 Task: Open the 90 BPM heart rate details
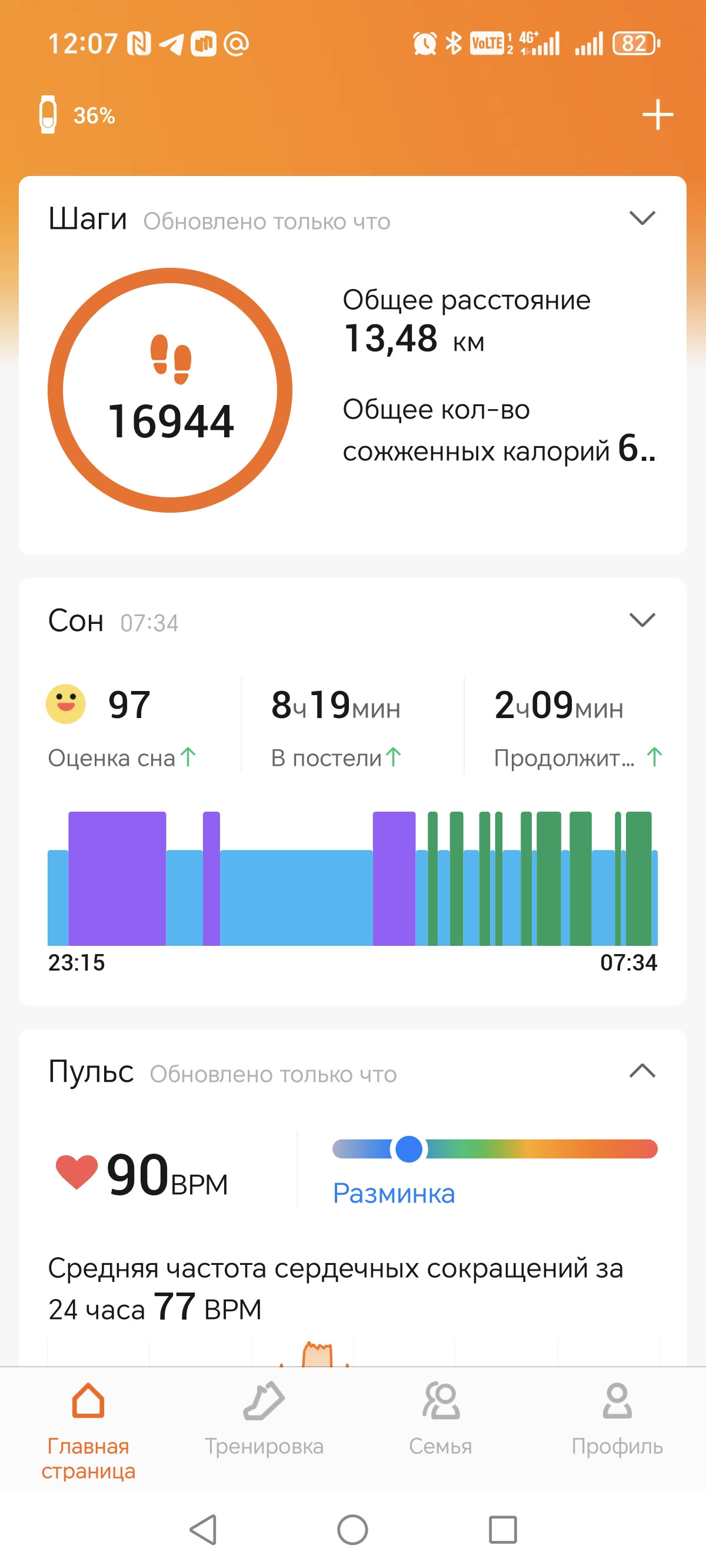[x=142, y=1174]
